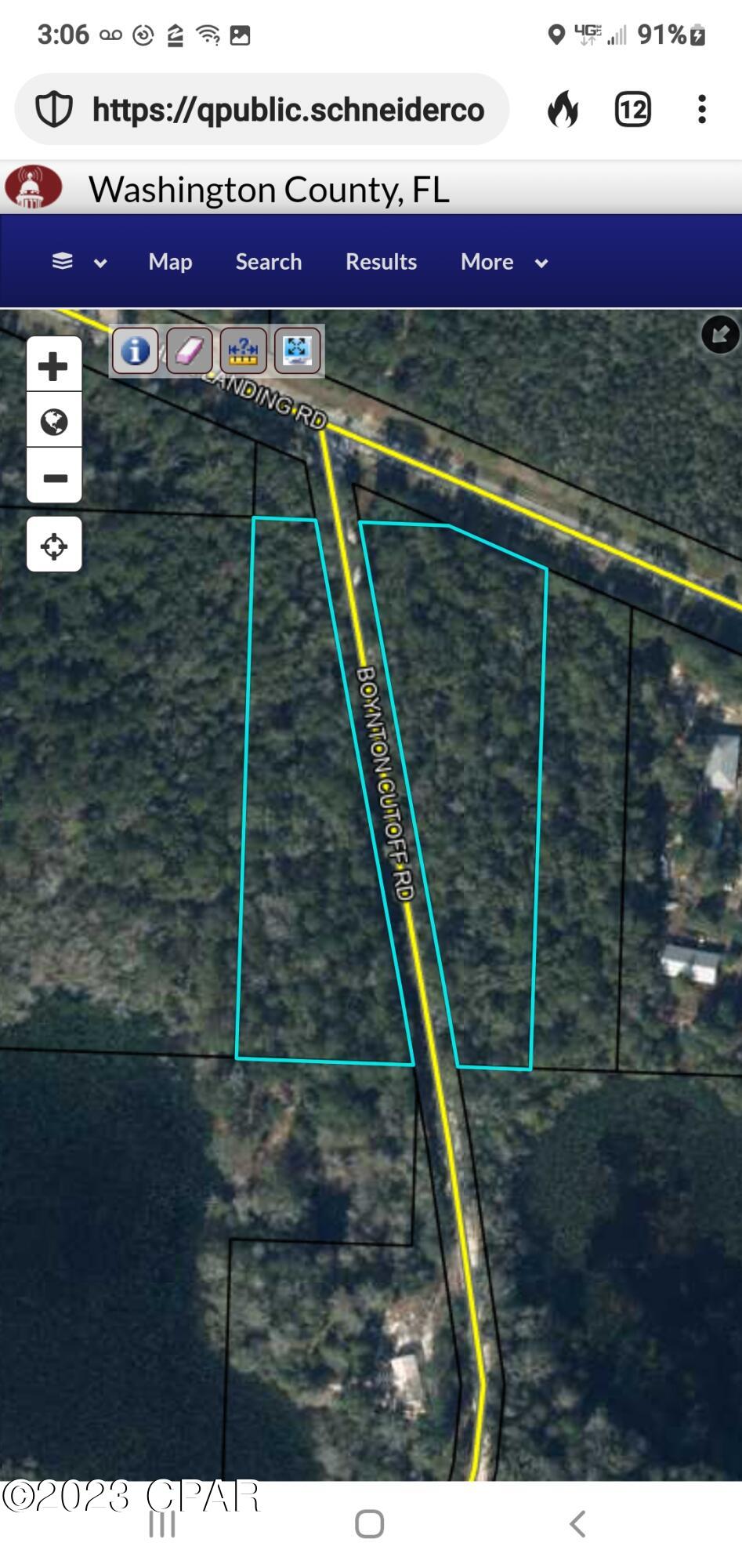Screen dimensions: 742x1568
Task: Click the Washington County FL header link
Action: click(270, 188)
